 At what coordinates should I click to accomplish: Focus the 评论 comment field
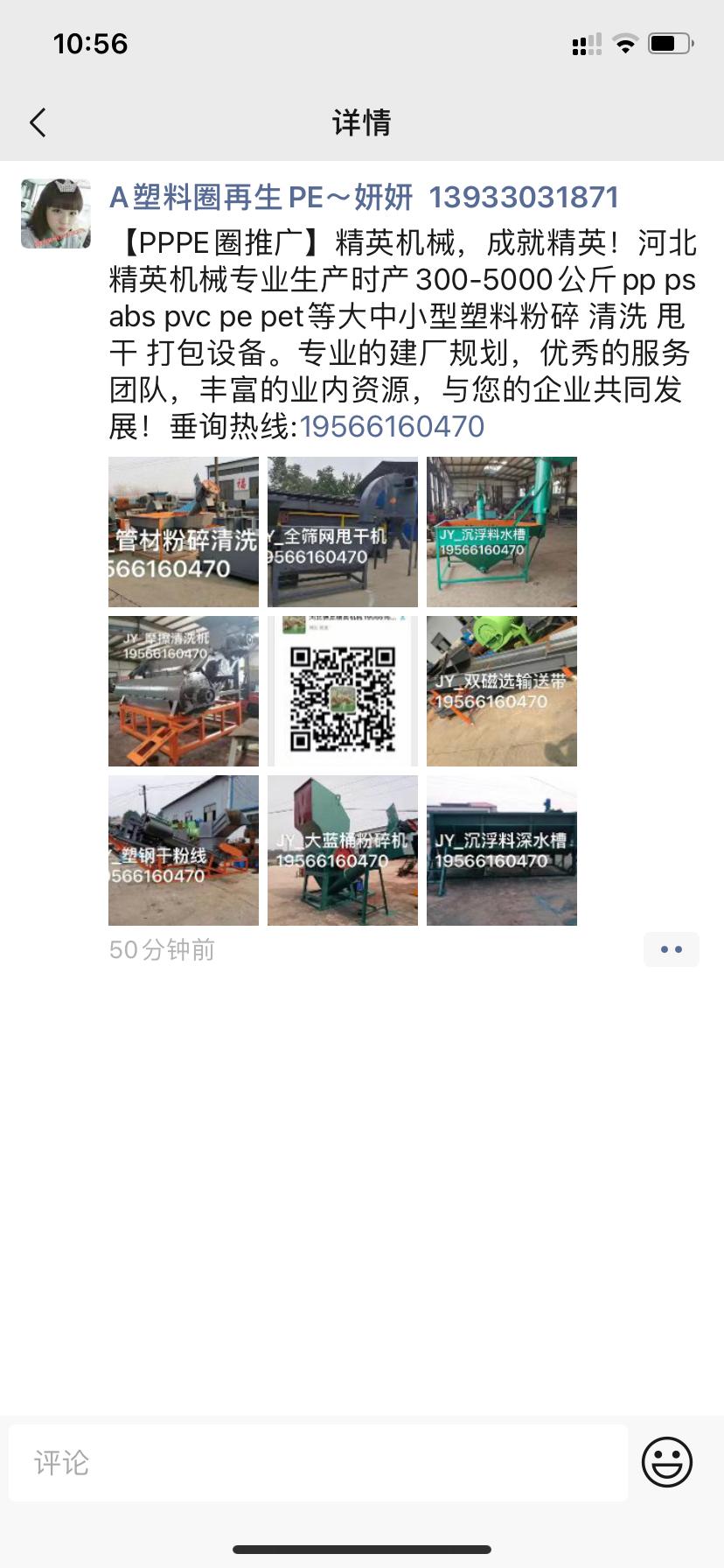318,1463
